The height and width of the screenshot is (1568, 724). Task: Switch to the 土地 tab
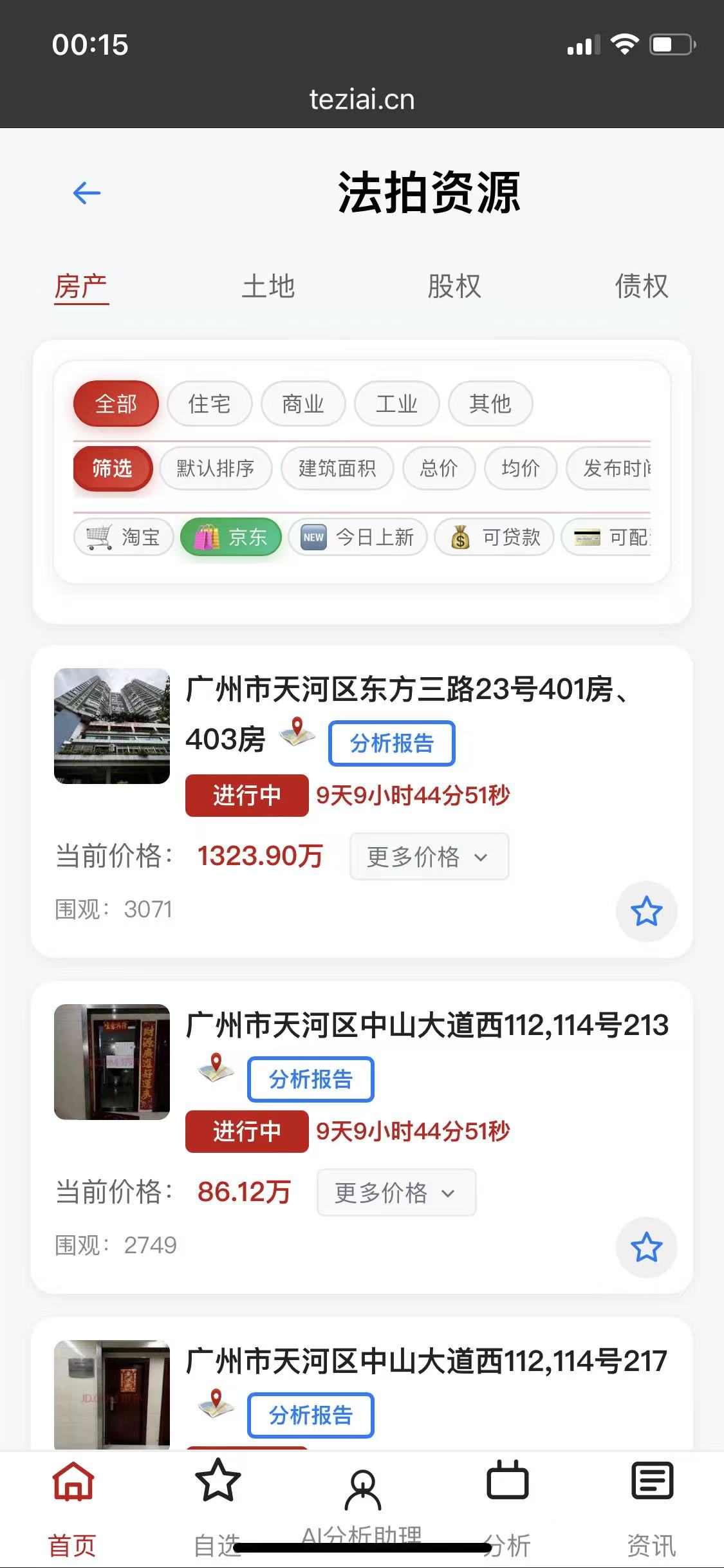coord(268,286)
